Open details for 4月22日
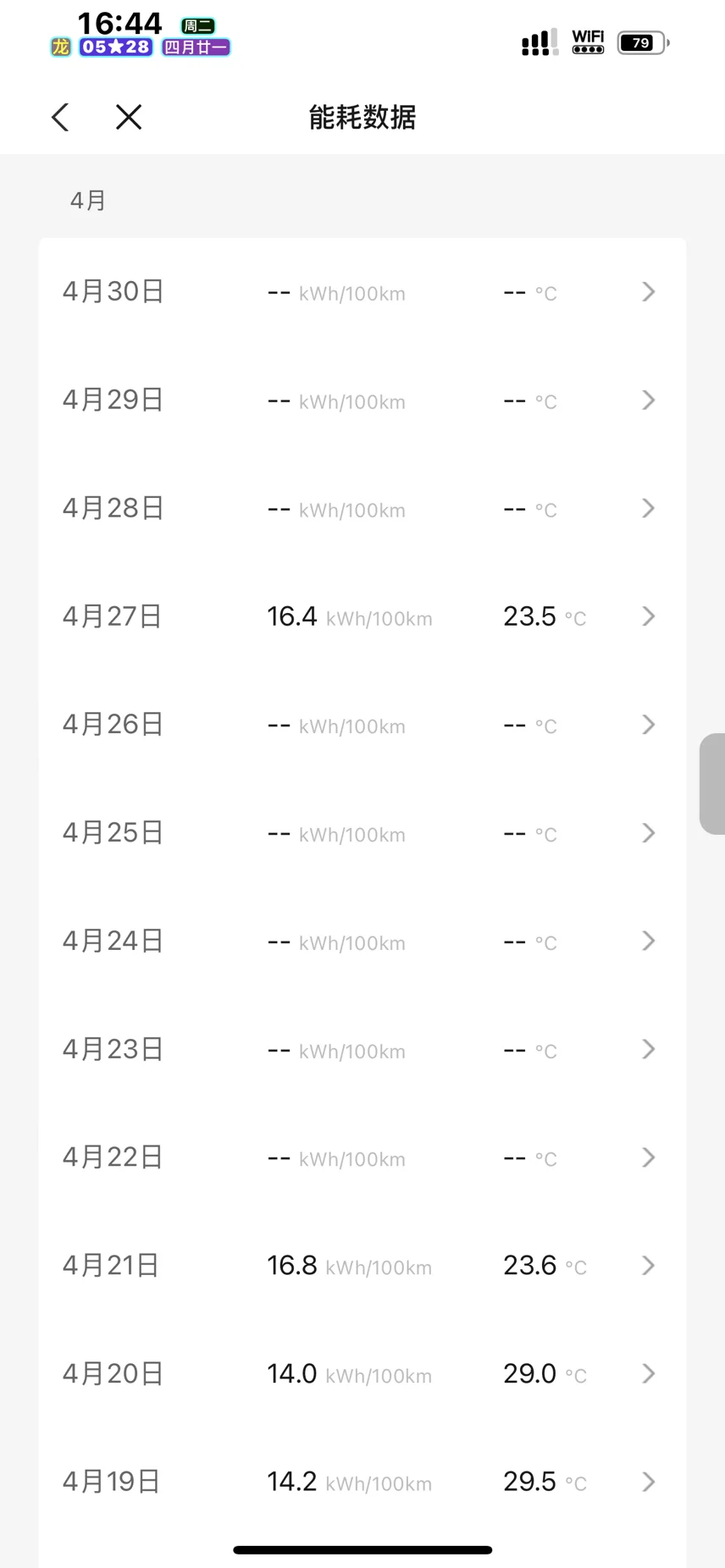 pos(362,1157)
